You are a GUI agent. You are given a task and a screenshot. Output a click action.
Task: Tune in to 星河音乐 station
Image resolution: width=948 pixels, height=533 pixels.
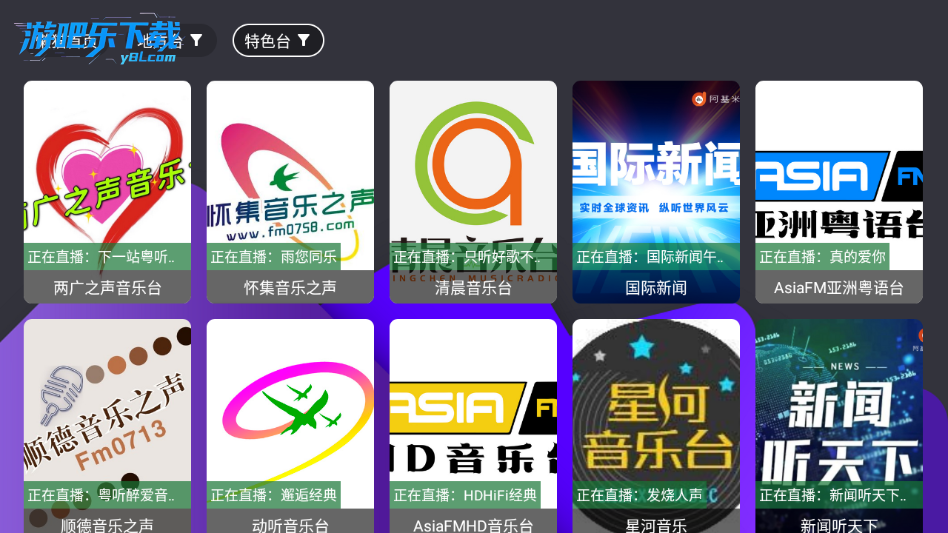[656, 427]
